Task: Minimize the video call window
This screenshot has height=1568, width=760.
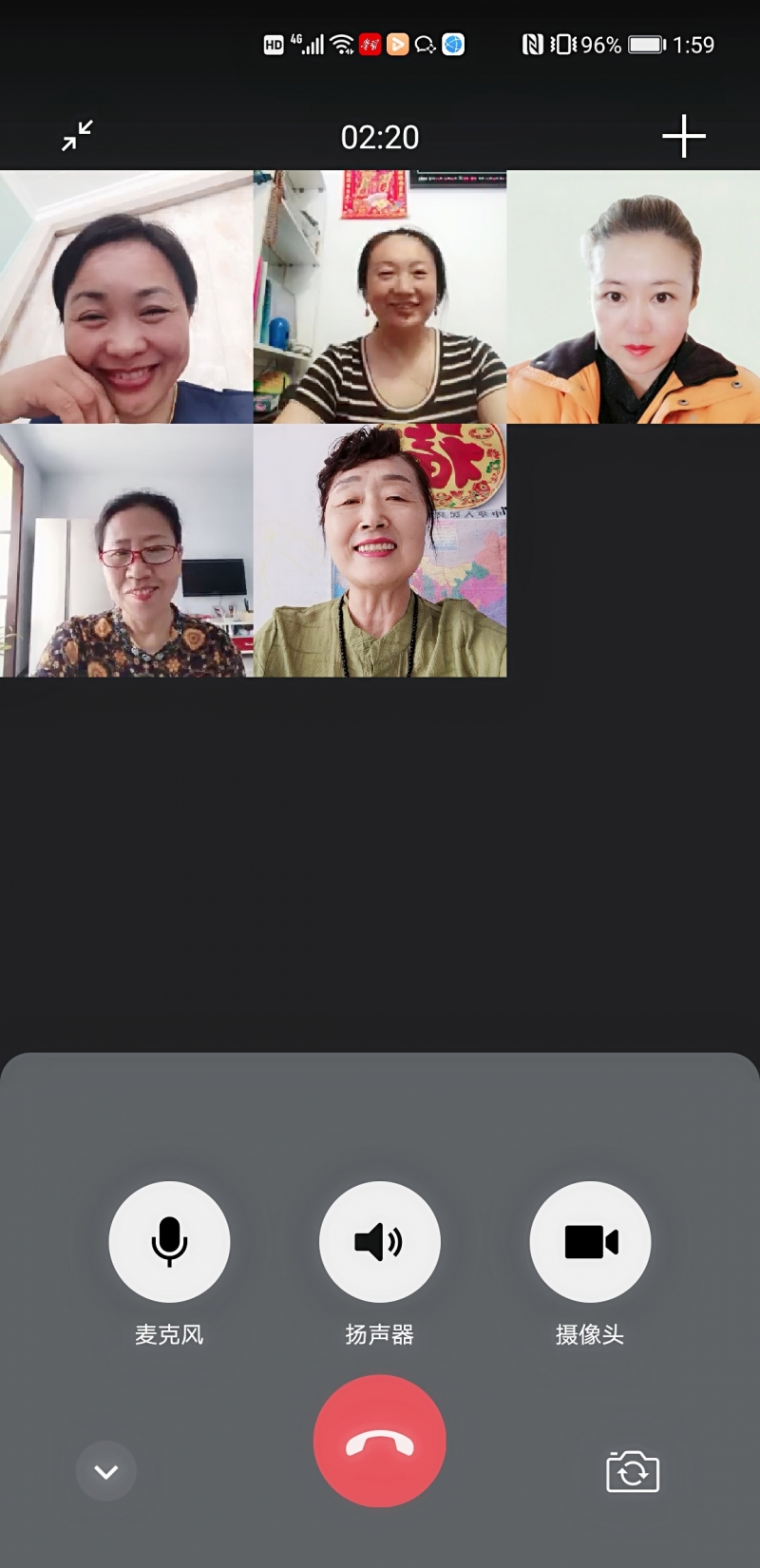Action: pyautogui.click(x=77, y=136)
